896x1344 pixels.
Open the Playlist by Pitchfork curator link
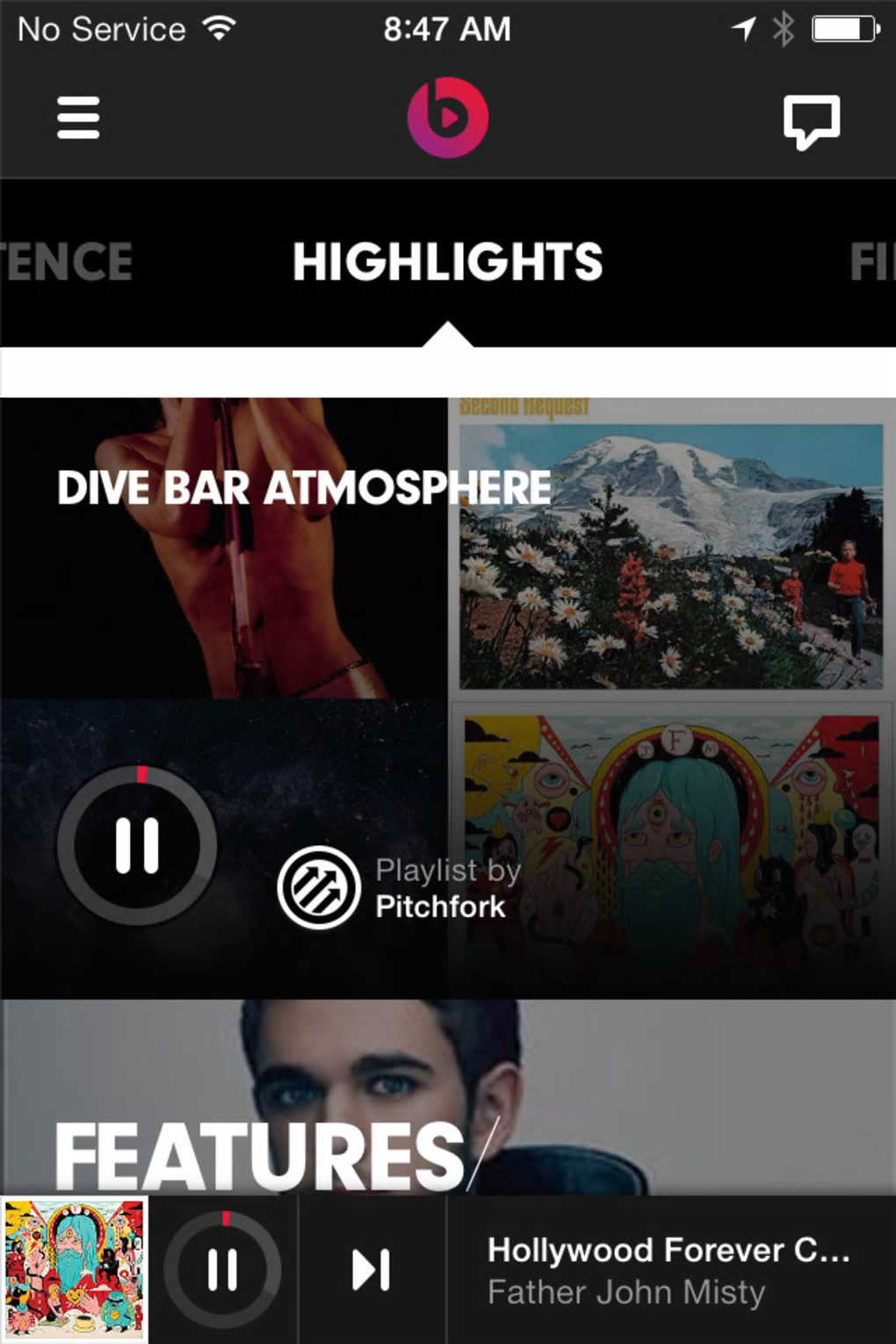pos(401,888)
